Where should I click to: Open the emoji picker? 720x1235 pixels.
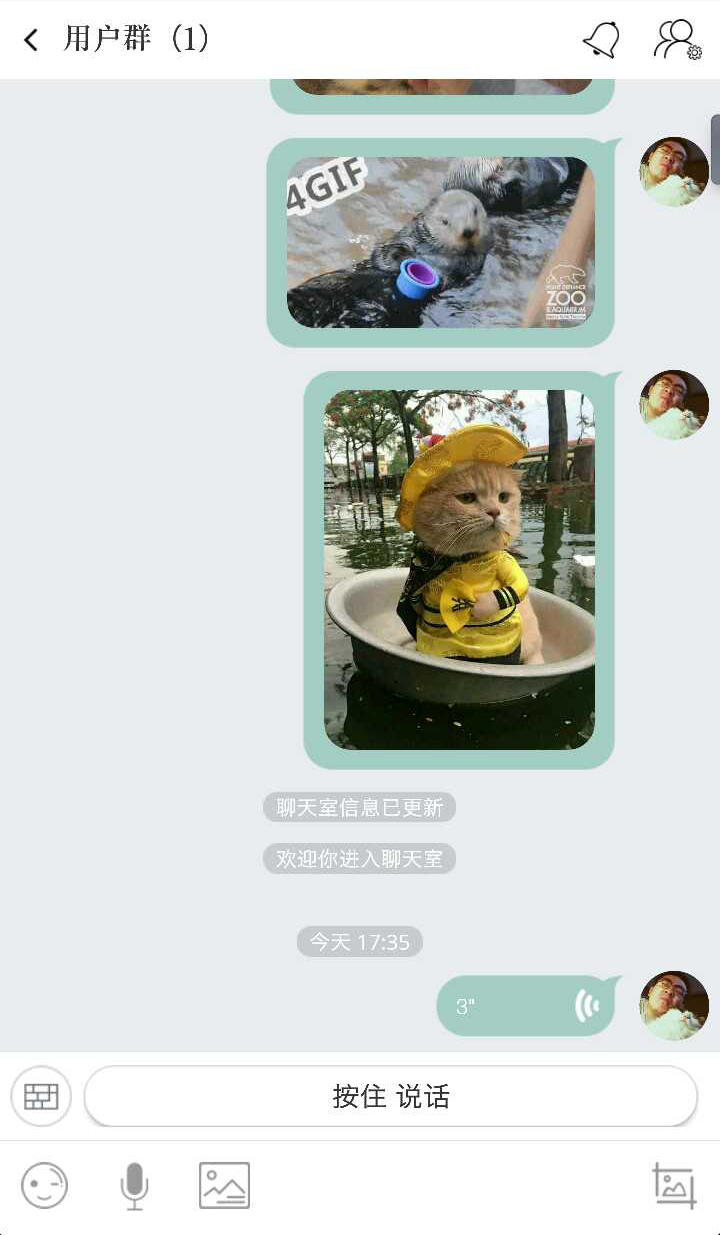pos(45,1186)
